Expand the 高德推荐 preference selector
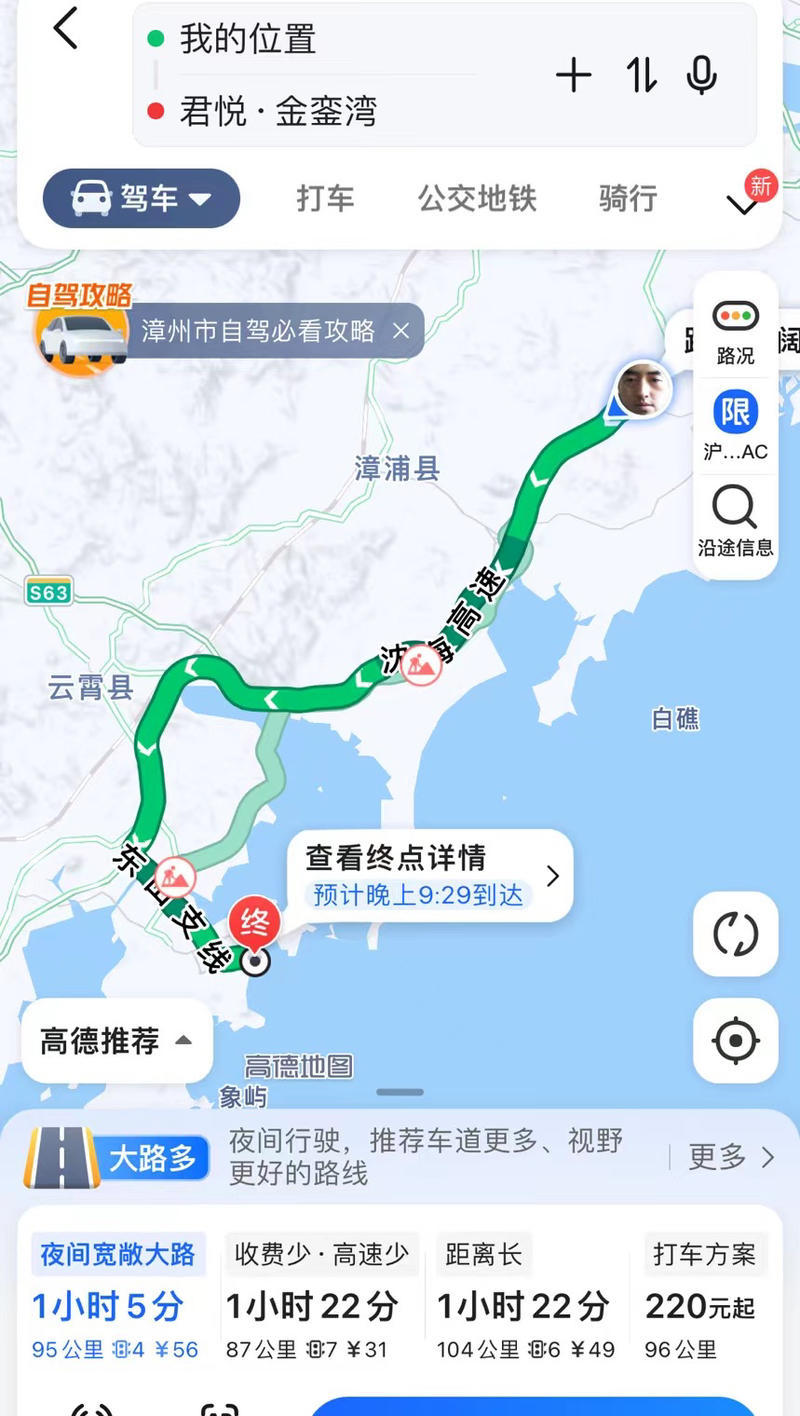The image size is (800, 1416). (116, 1041)
